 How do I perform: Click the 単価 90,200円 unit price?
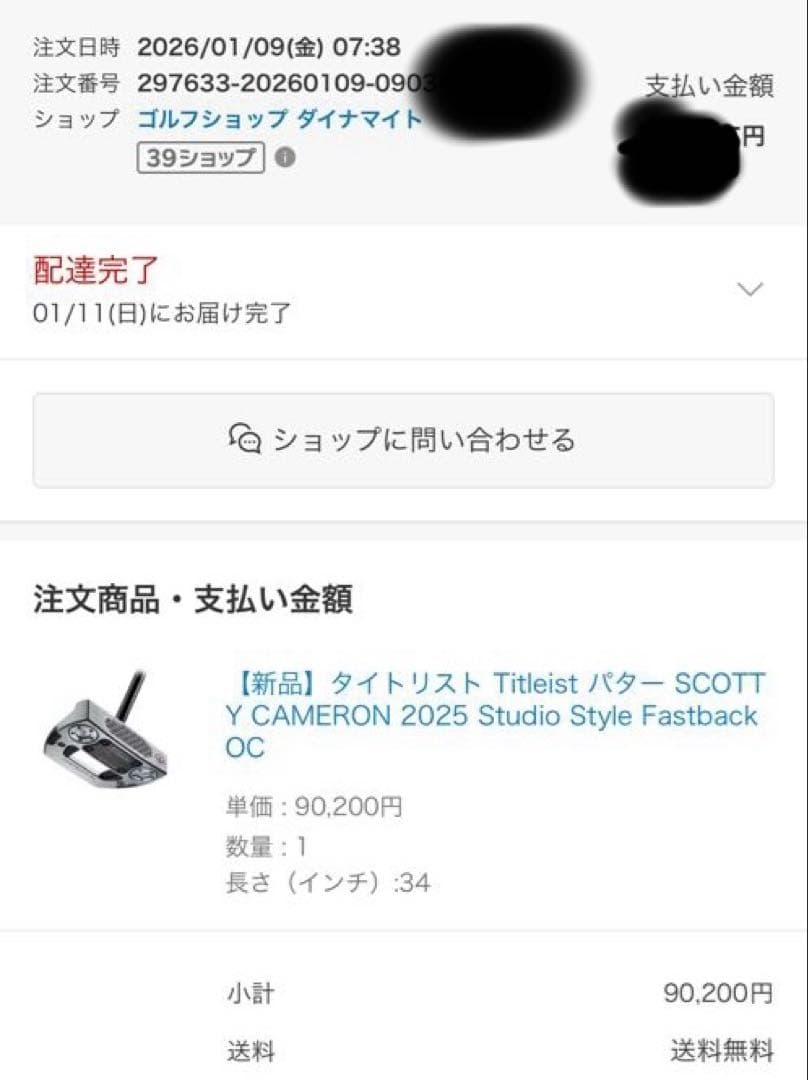click(313, 806)
